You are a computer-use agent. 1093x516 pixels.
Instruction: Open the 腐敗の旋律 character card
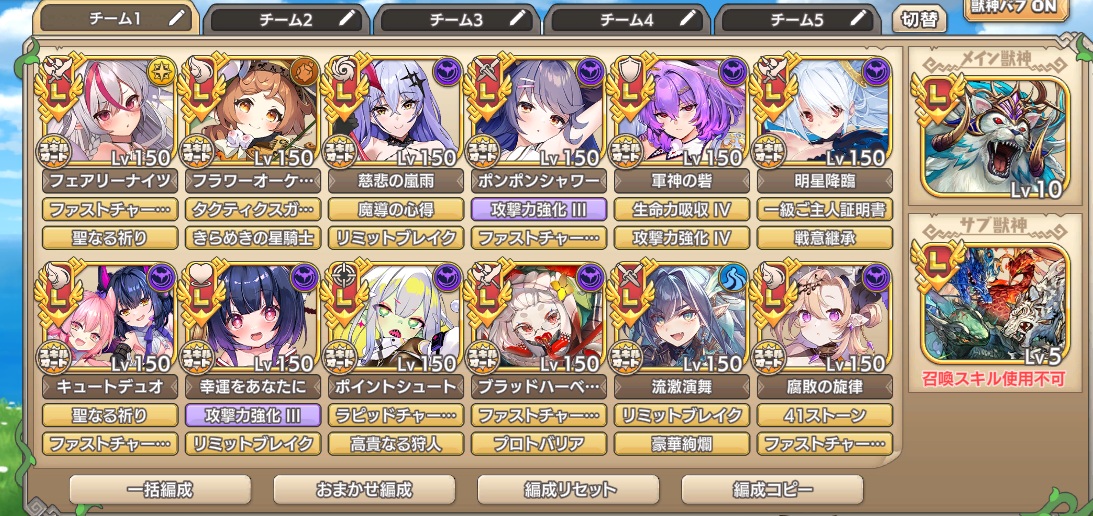[824, 316]
